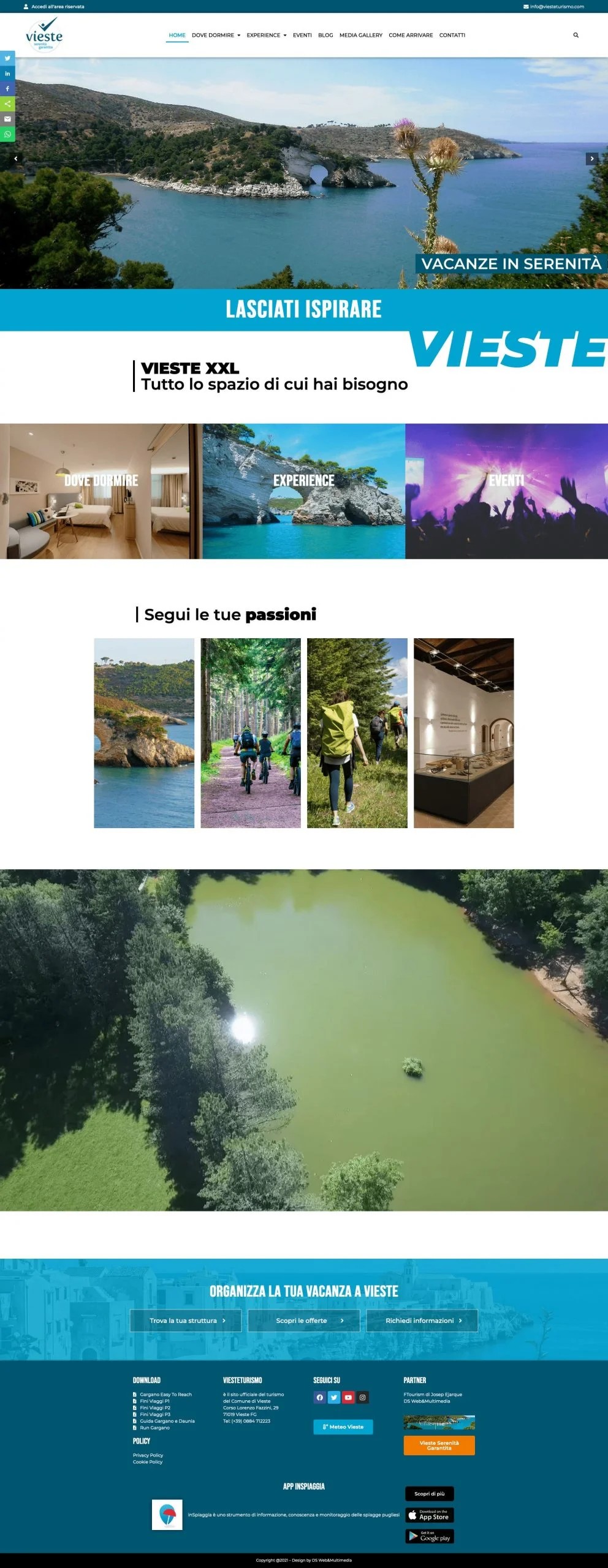Open the Come Arrivare page
Viewport: 608px width, 1568px height.
pos(411,35)
